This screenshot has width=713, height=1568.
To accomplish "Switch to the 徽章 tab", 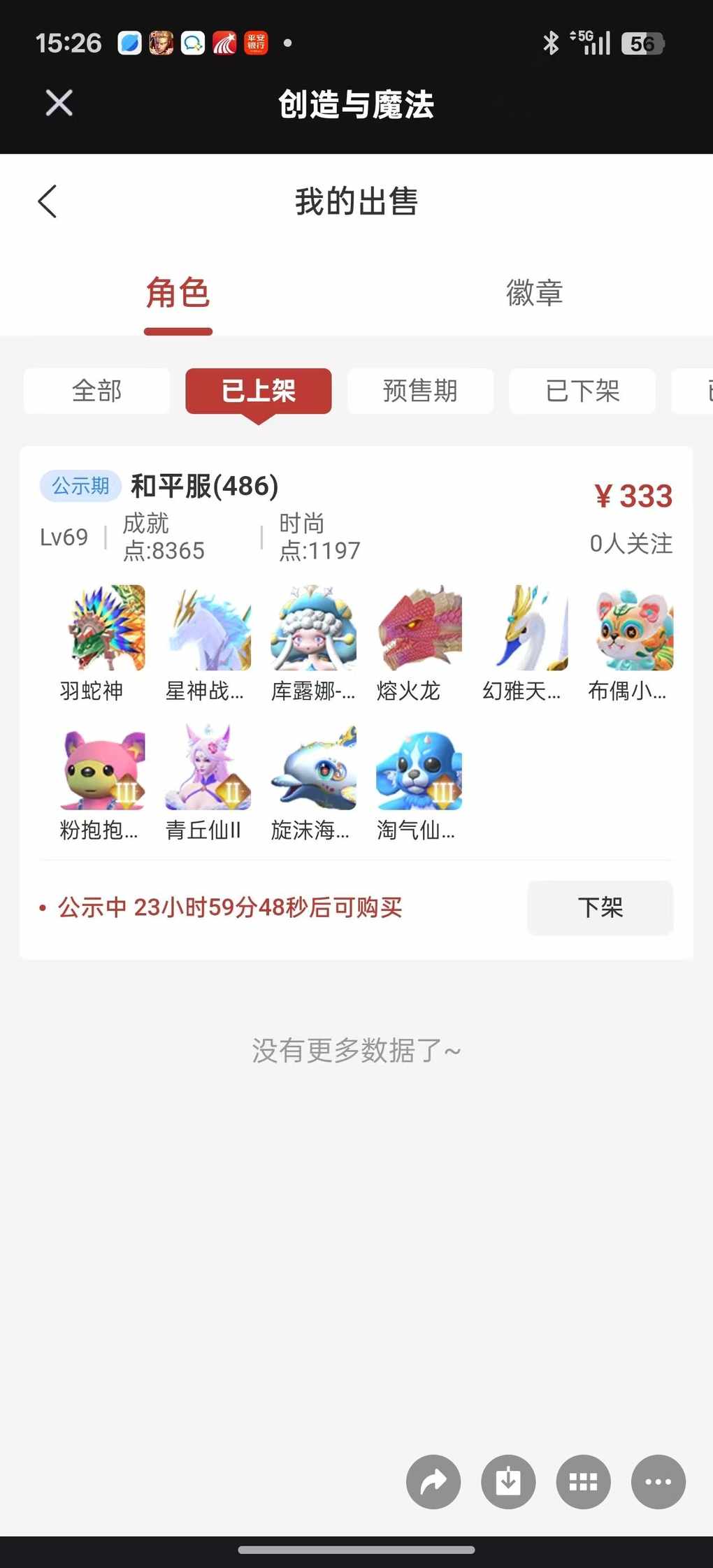I will [x=534, y=293].
